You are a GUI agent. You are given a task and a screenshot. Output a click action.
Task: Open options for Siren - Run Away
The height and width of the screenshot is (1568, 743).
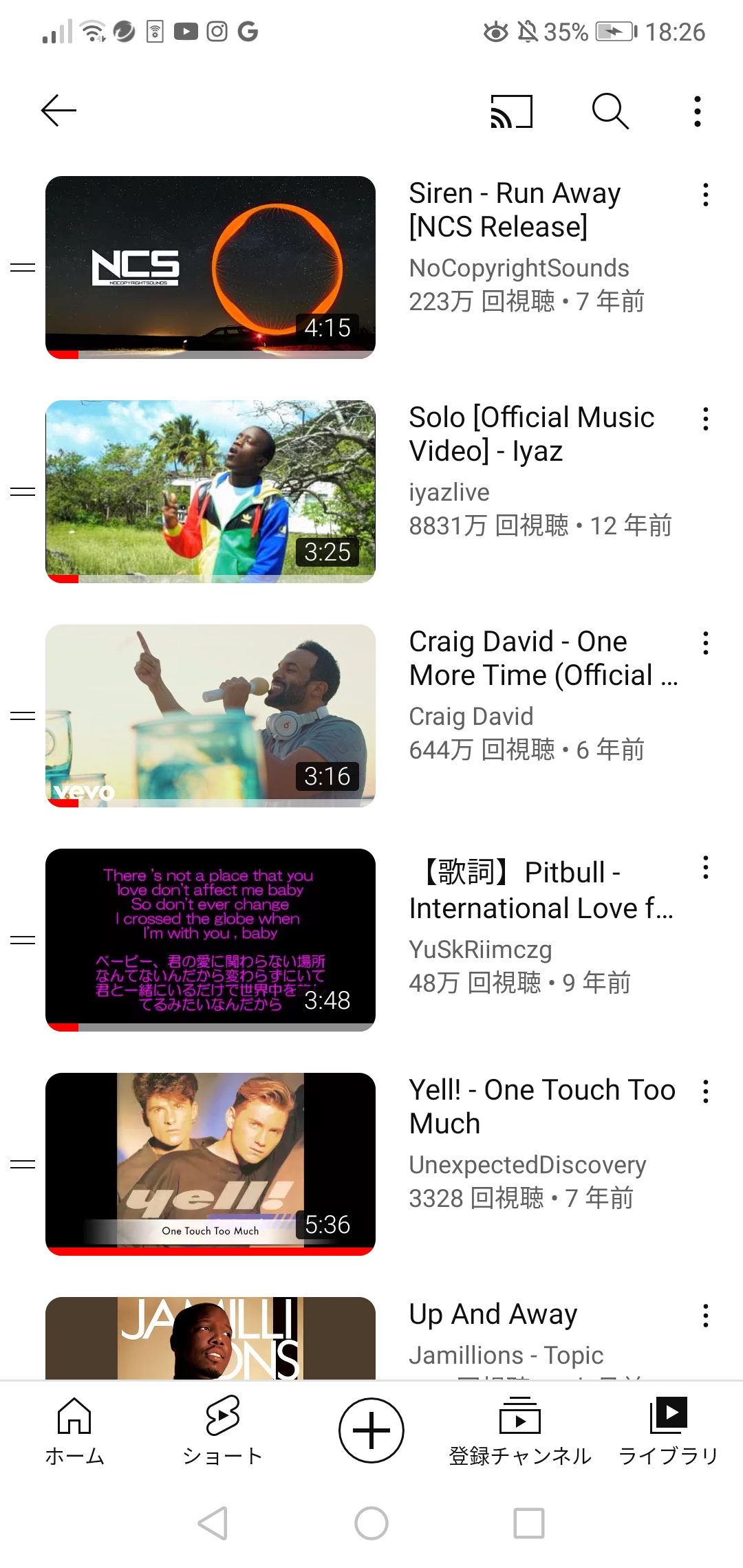pos(705,195)
